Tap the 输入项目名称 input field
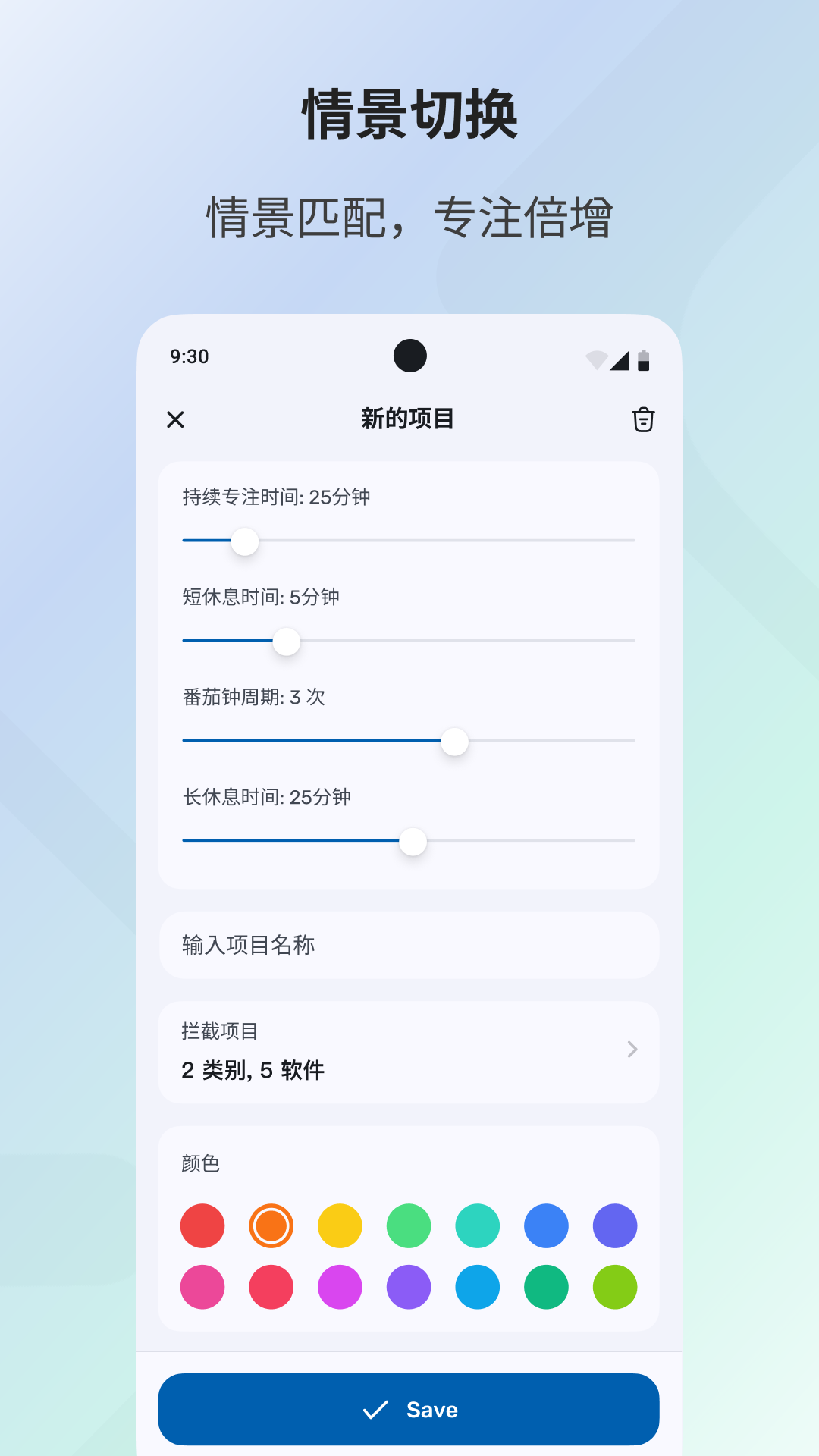 pos(409,945)
